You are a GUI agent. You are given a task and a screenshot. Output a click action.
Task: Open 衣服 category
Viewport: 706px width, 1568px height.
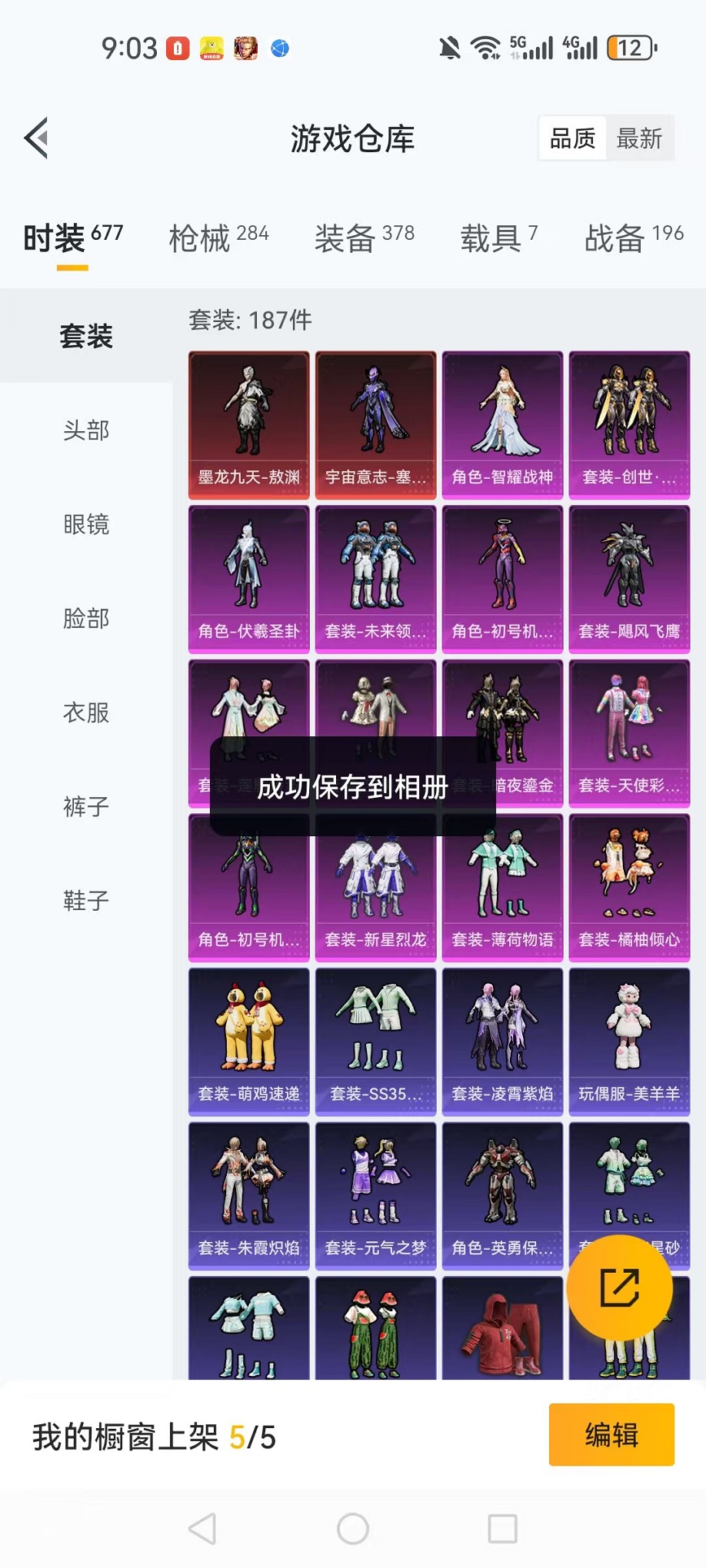(86, 713)
